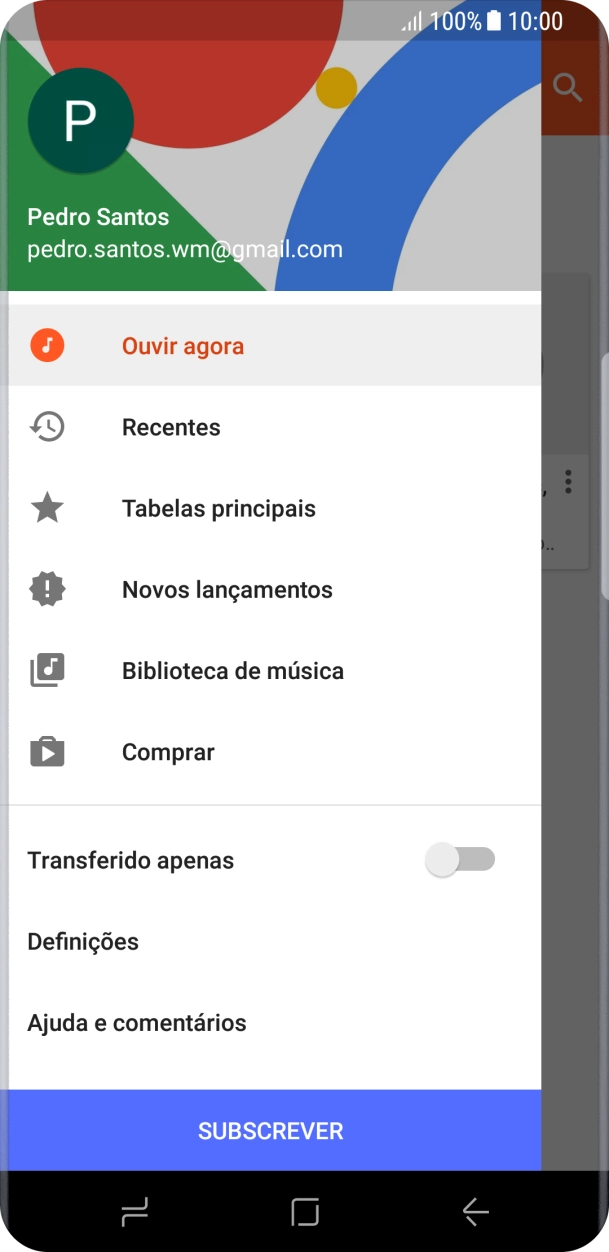The image size is (609, 1252).
Task: Tap the system home button
Action: click(305, 1212)
